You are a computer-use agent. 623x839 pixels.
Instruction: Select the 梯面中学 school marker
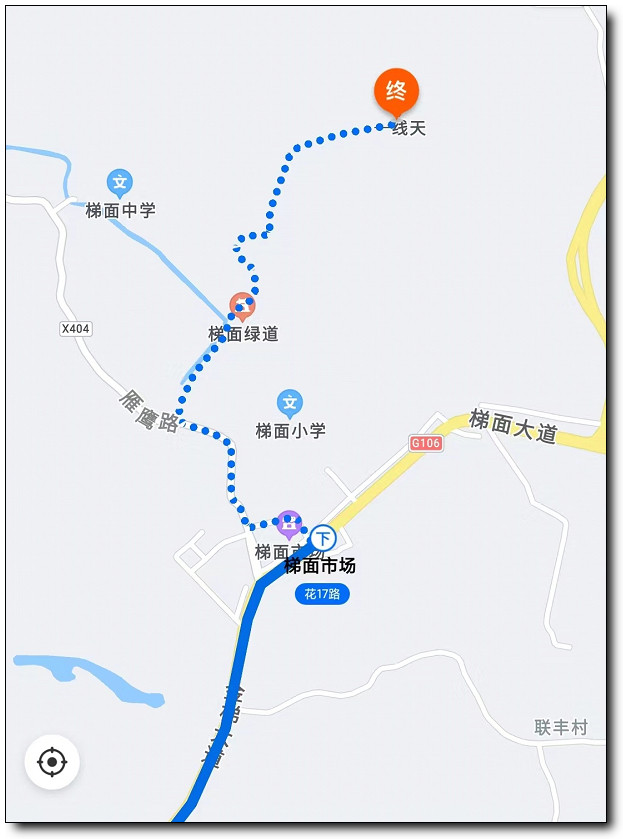click(120, 183)
